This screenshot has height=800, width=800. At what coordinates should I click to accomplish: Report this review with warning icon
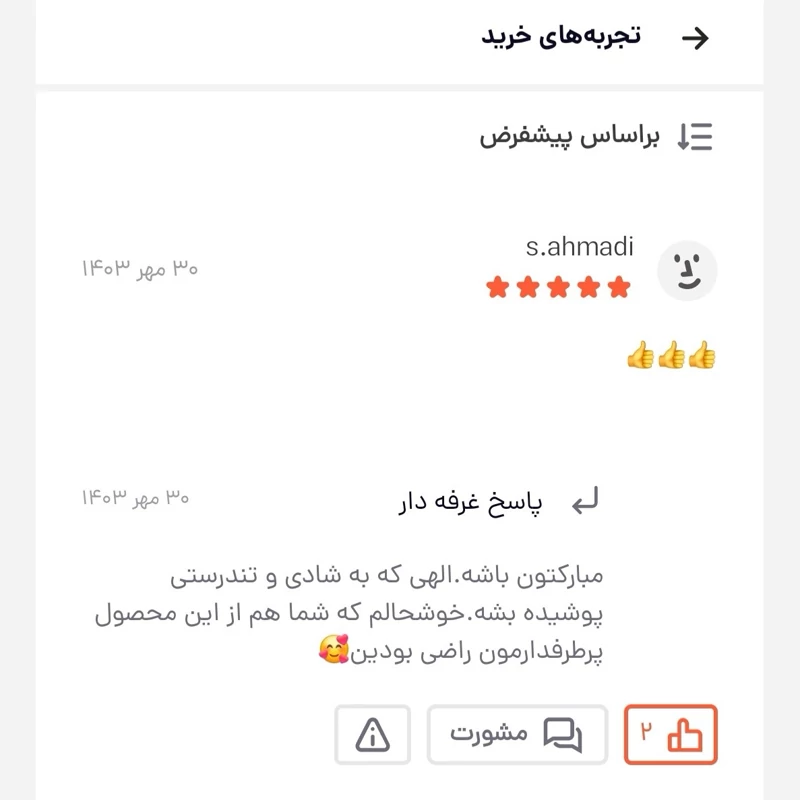coord(373,735)
